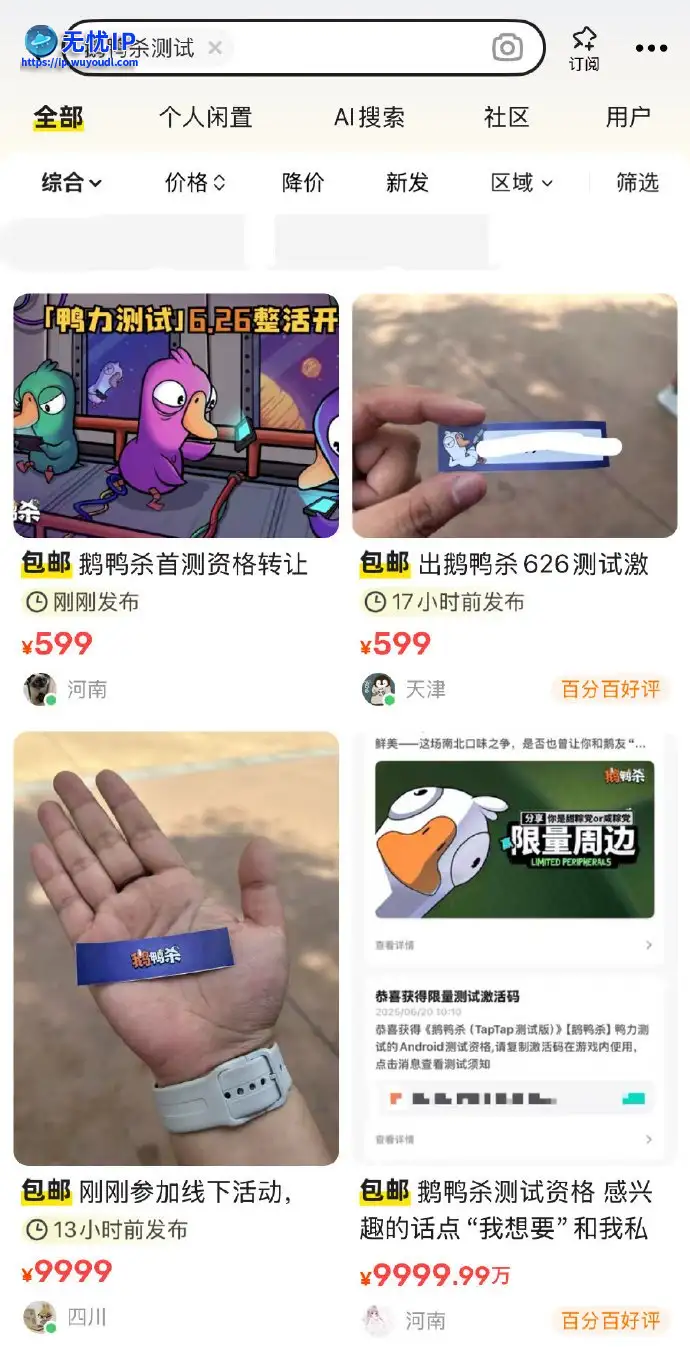Expand the 综合 sort dropdown
The width and height of the screenshot is (690, 1347).
click(72, 182)
